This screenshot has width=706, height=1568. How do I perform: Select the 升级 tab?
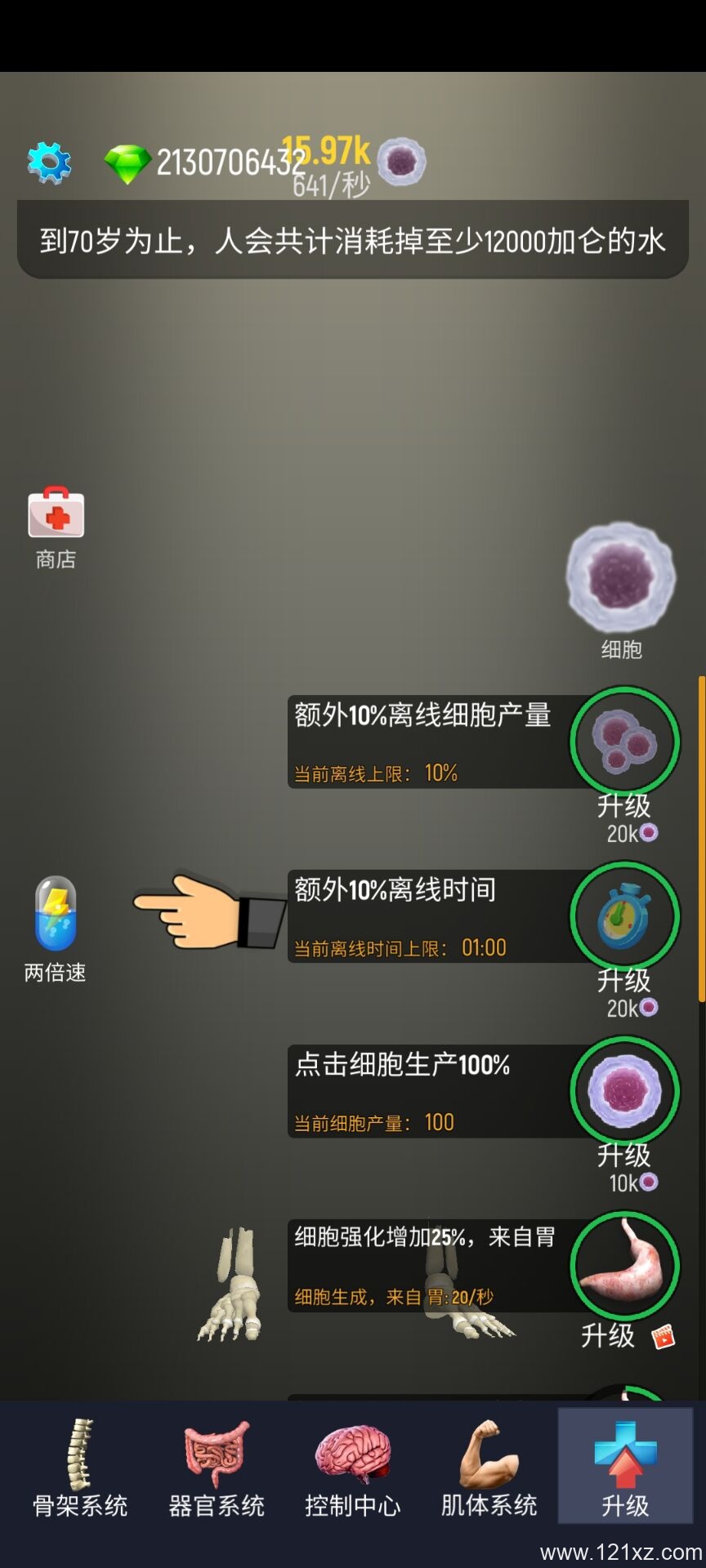[x=625, y=1468]
